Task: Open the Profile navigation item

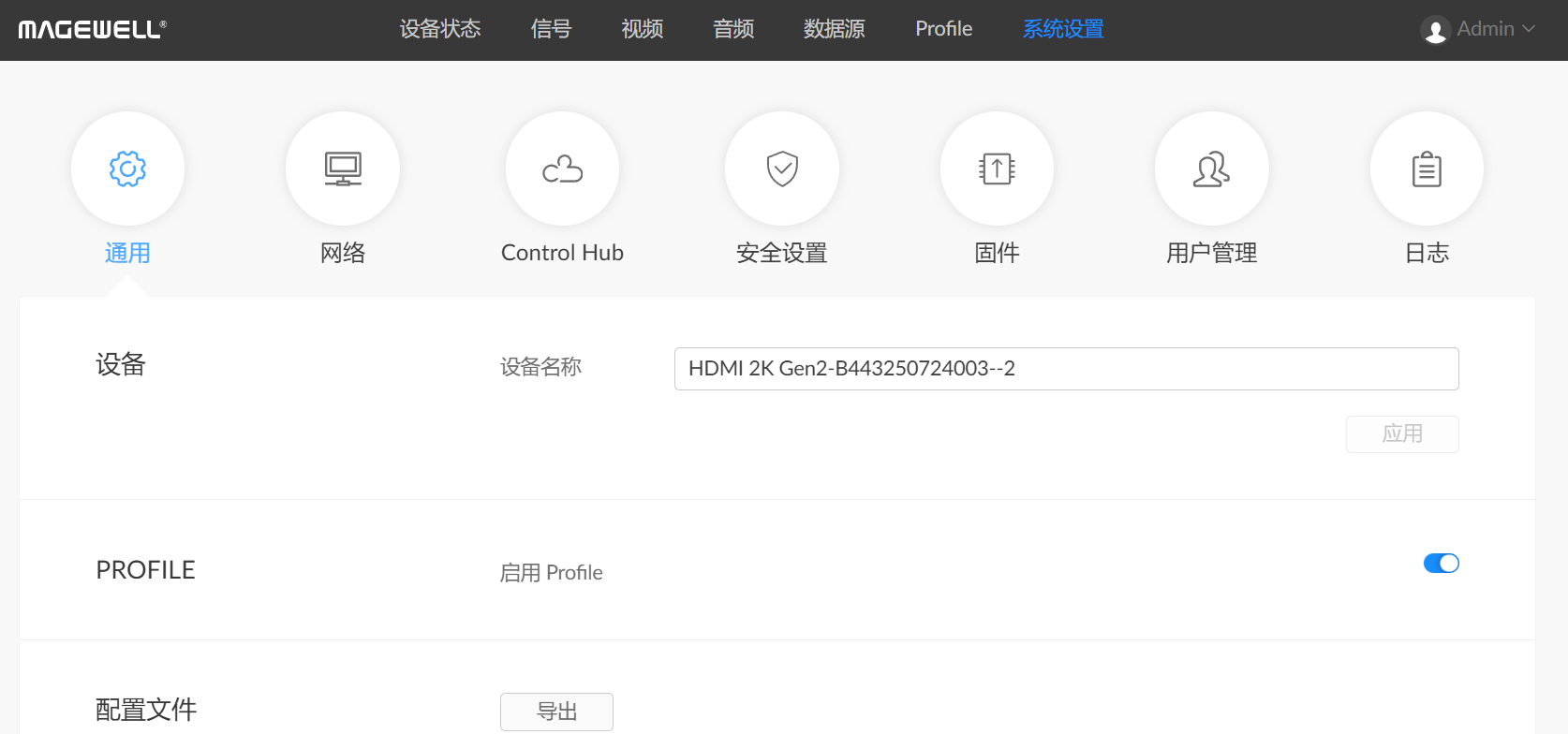Action: click(943, 29)
